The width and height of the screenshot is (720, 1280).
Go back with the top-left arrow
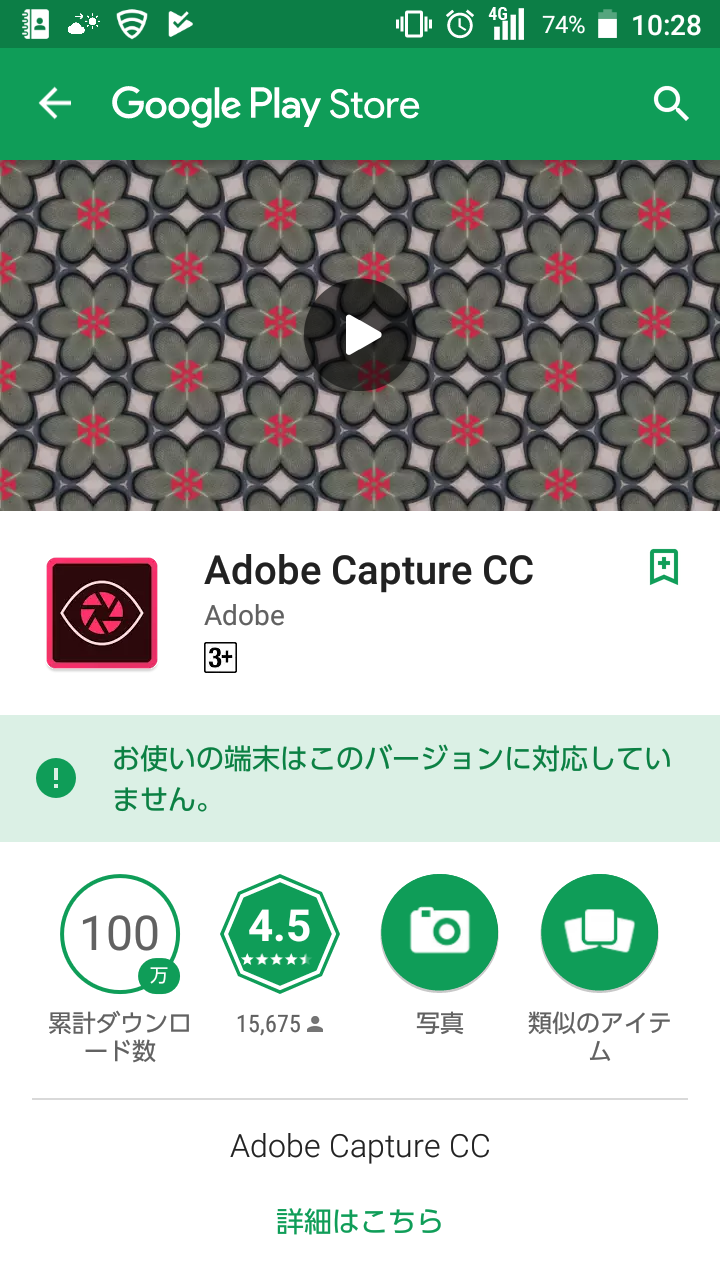[55, 104]
